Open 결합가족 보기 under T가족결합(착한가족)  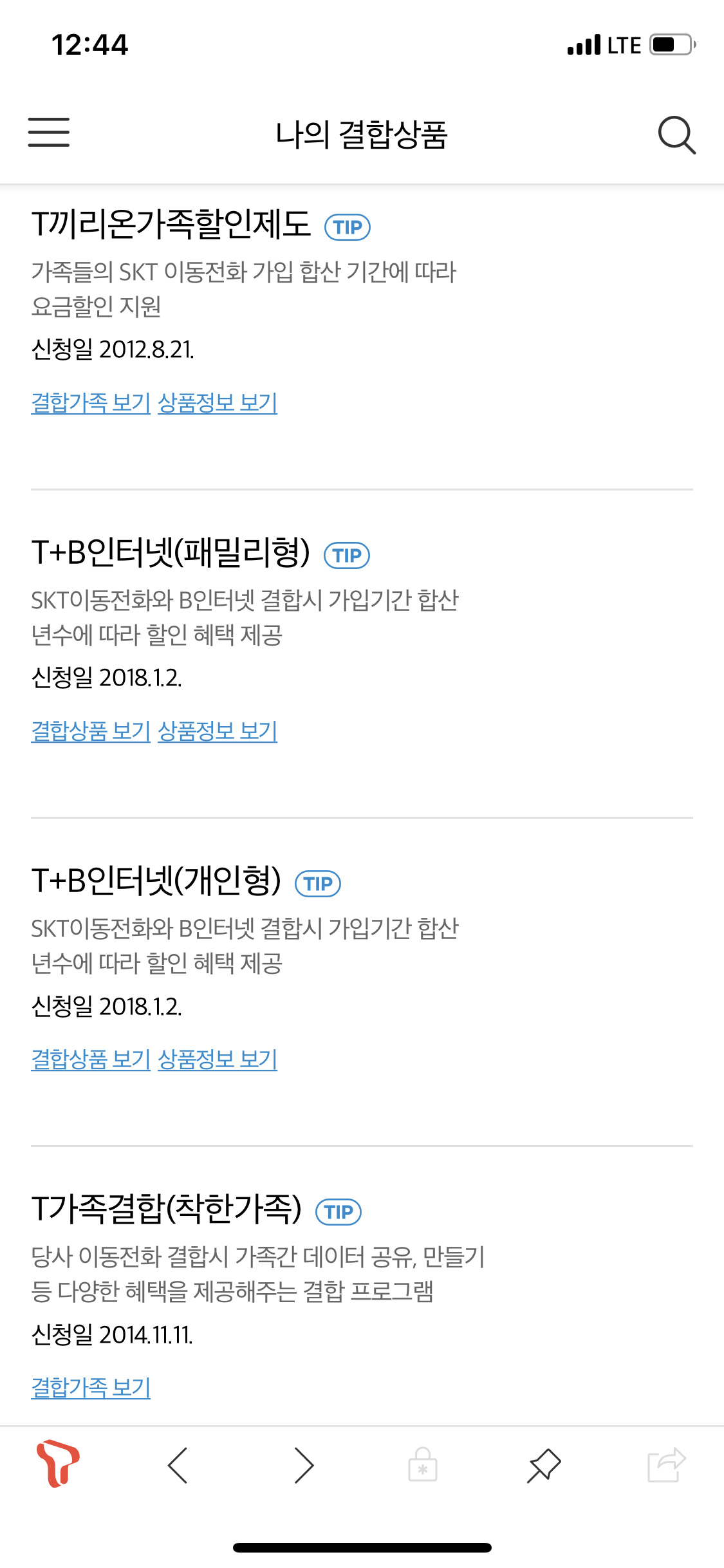click(x=91, y=1388)
